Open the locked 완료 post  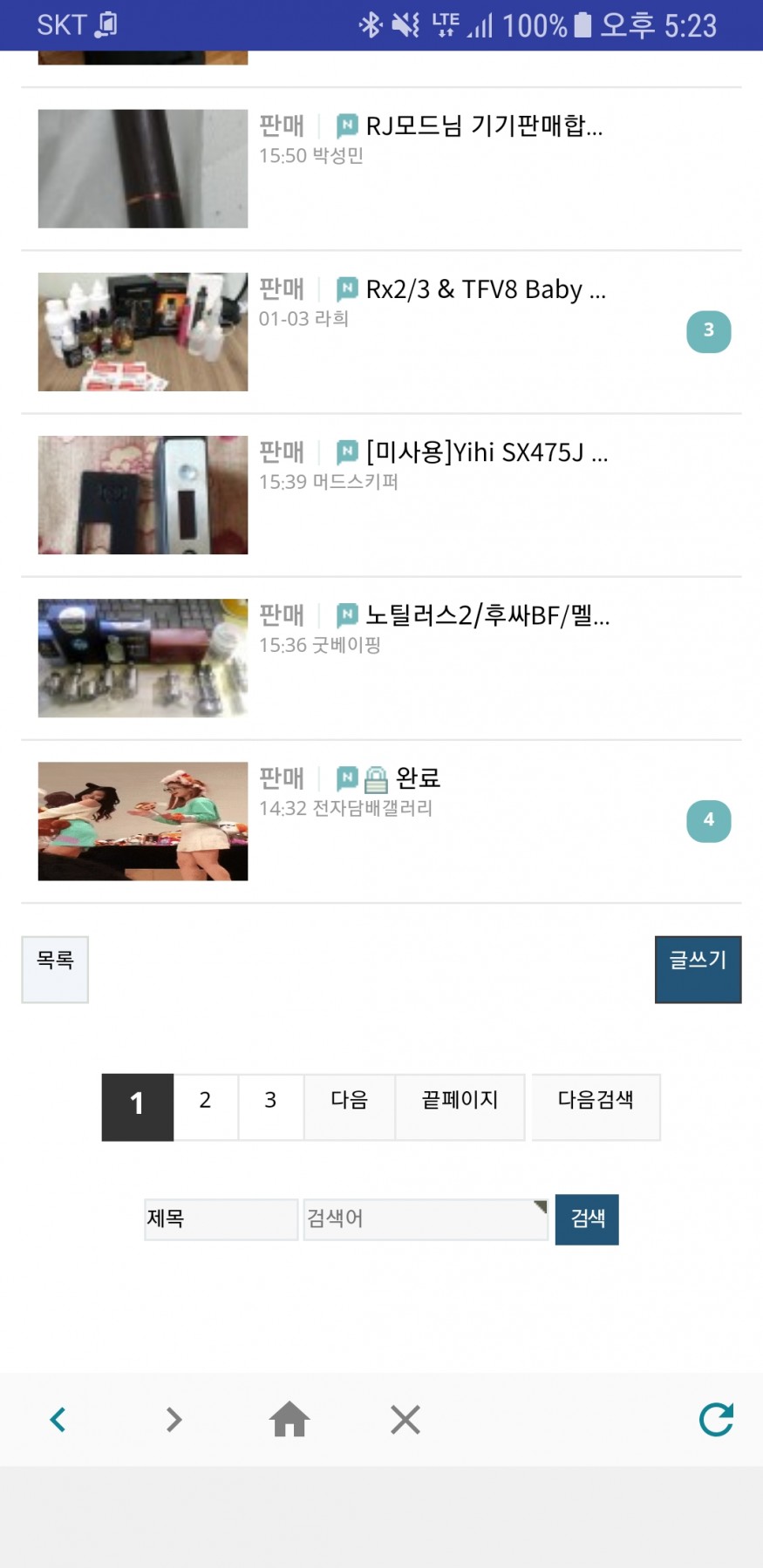[x=417, y=778]
